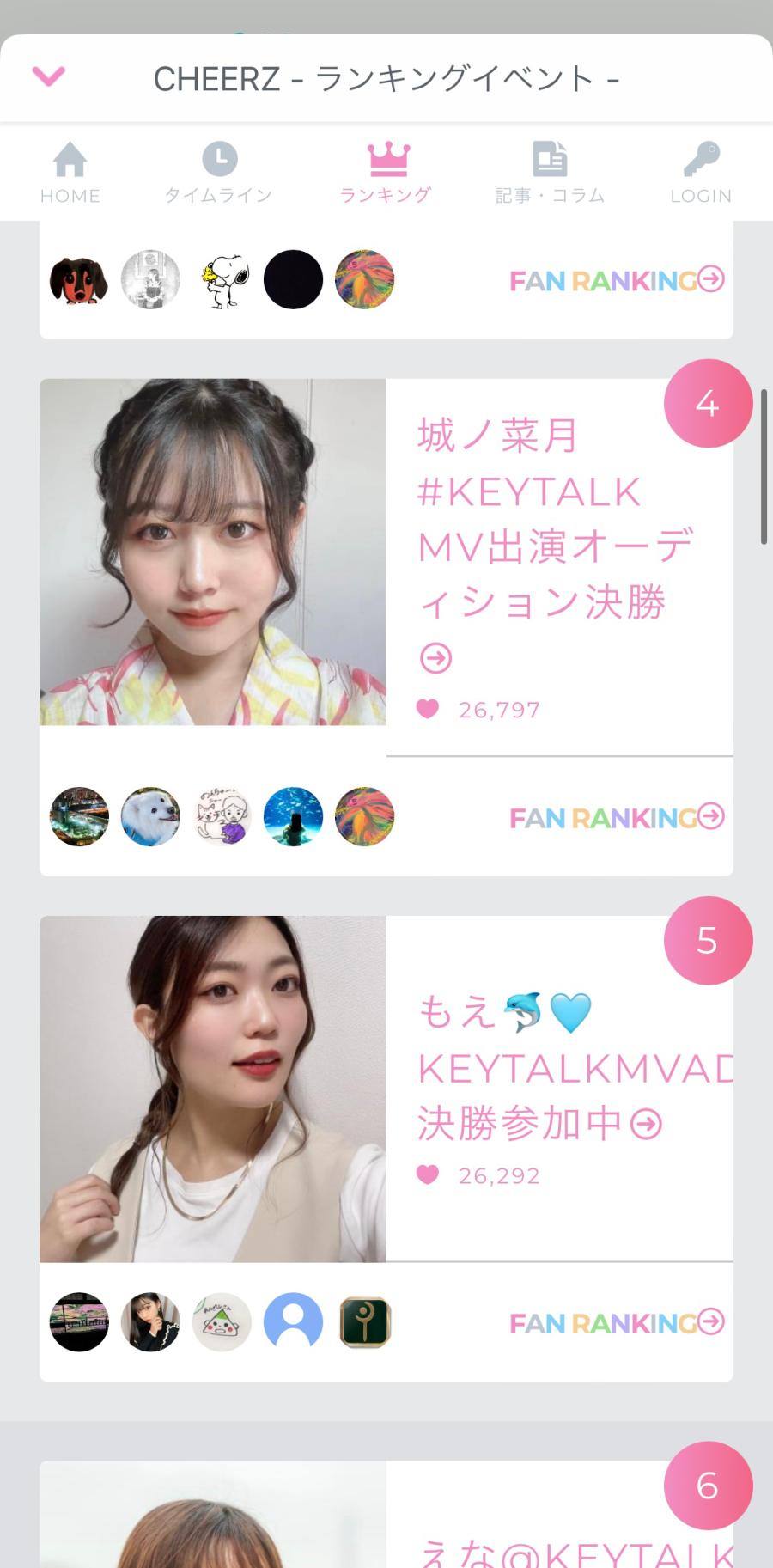Switch to the タイムライン tab
The image size is (773, 1568).
coord(219,173)
